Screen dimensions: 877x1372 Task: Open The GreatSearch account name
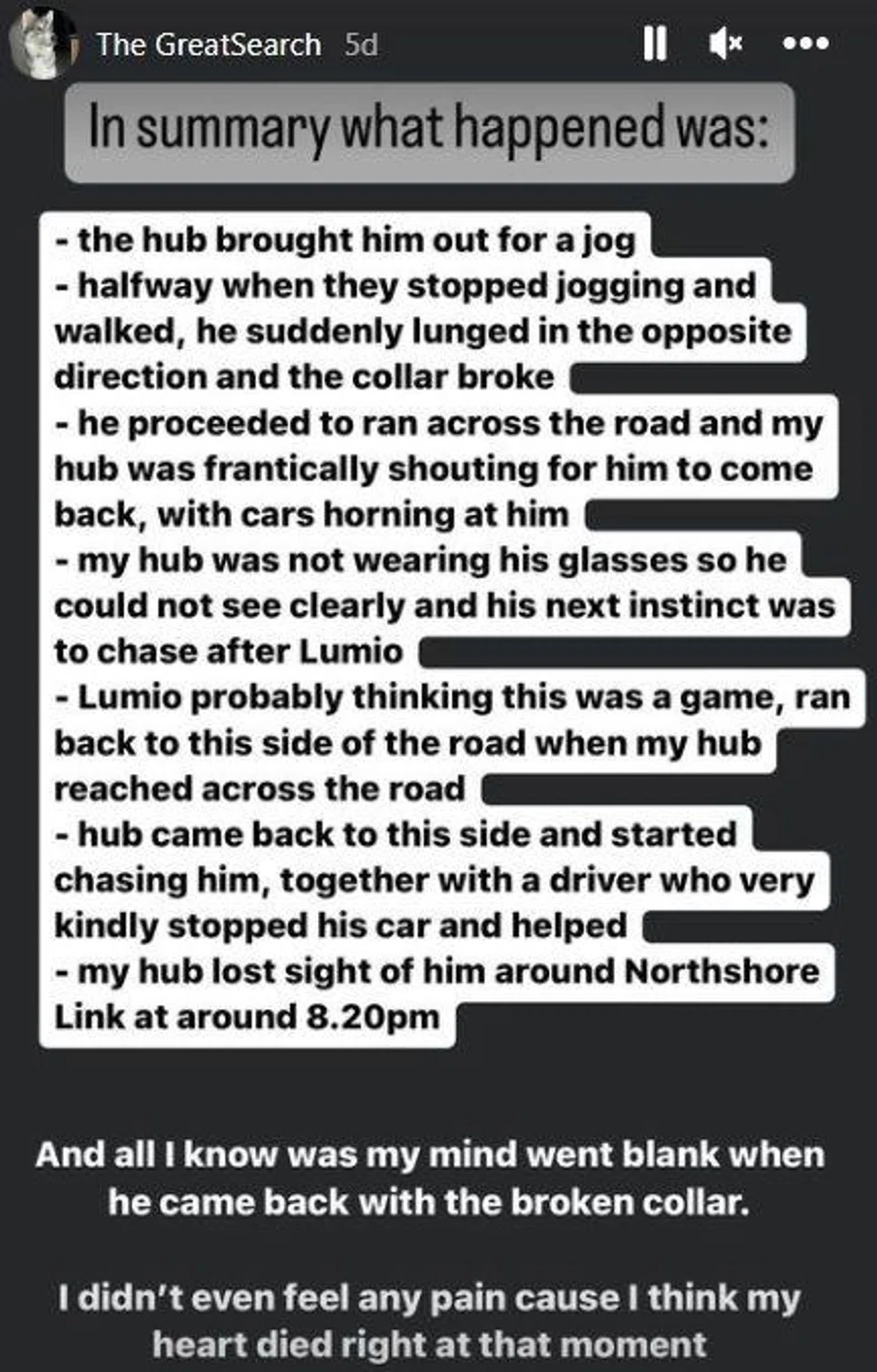pyautogui.click(x=208, y=44)
